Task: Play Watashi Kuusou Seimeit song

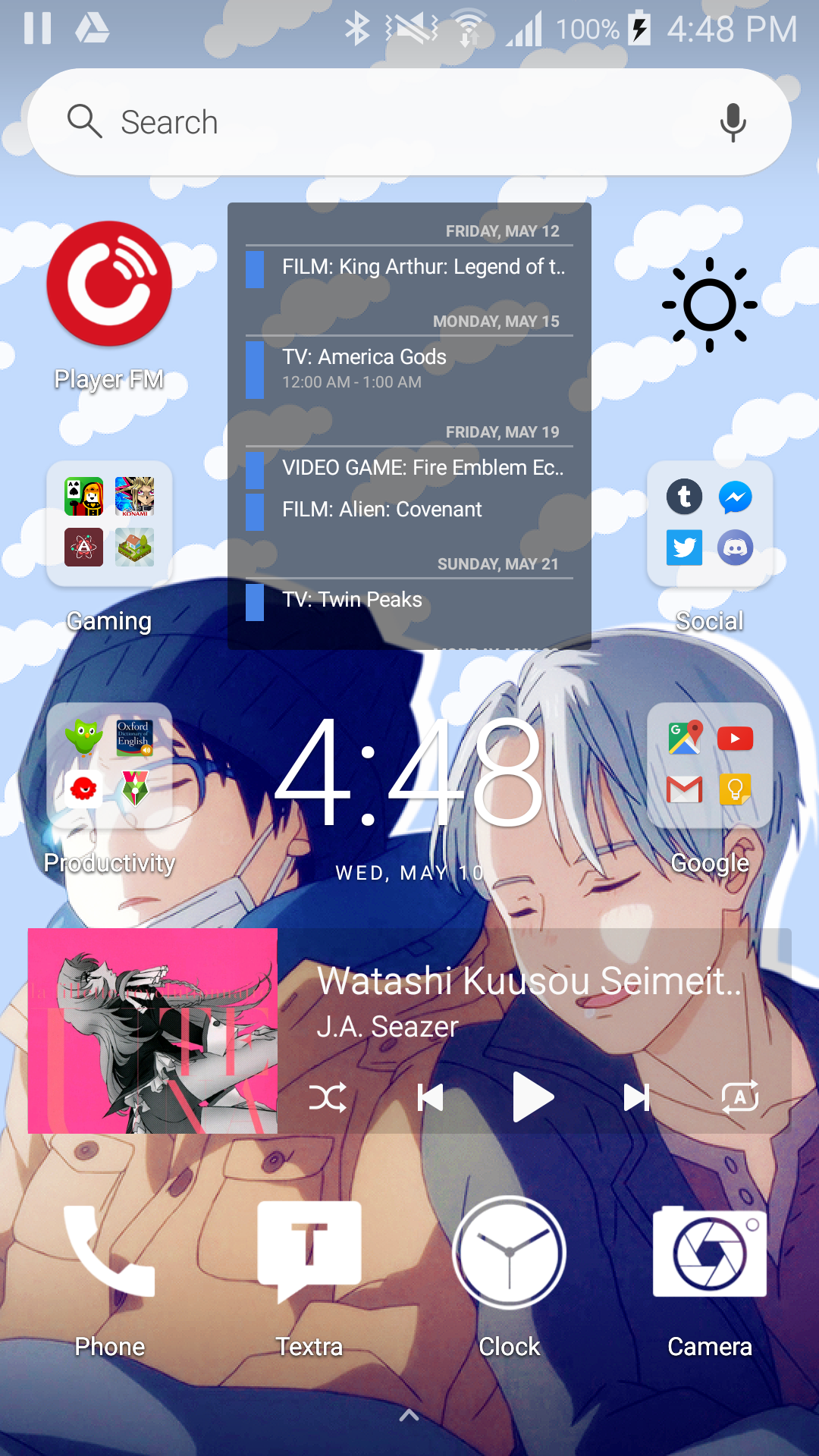Action: [x=533, y=1097]
